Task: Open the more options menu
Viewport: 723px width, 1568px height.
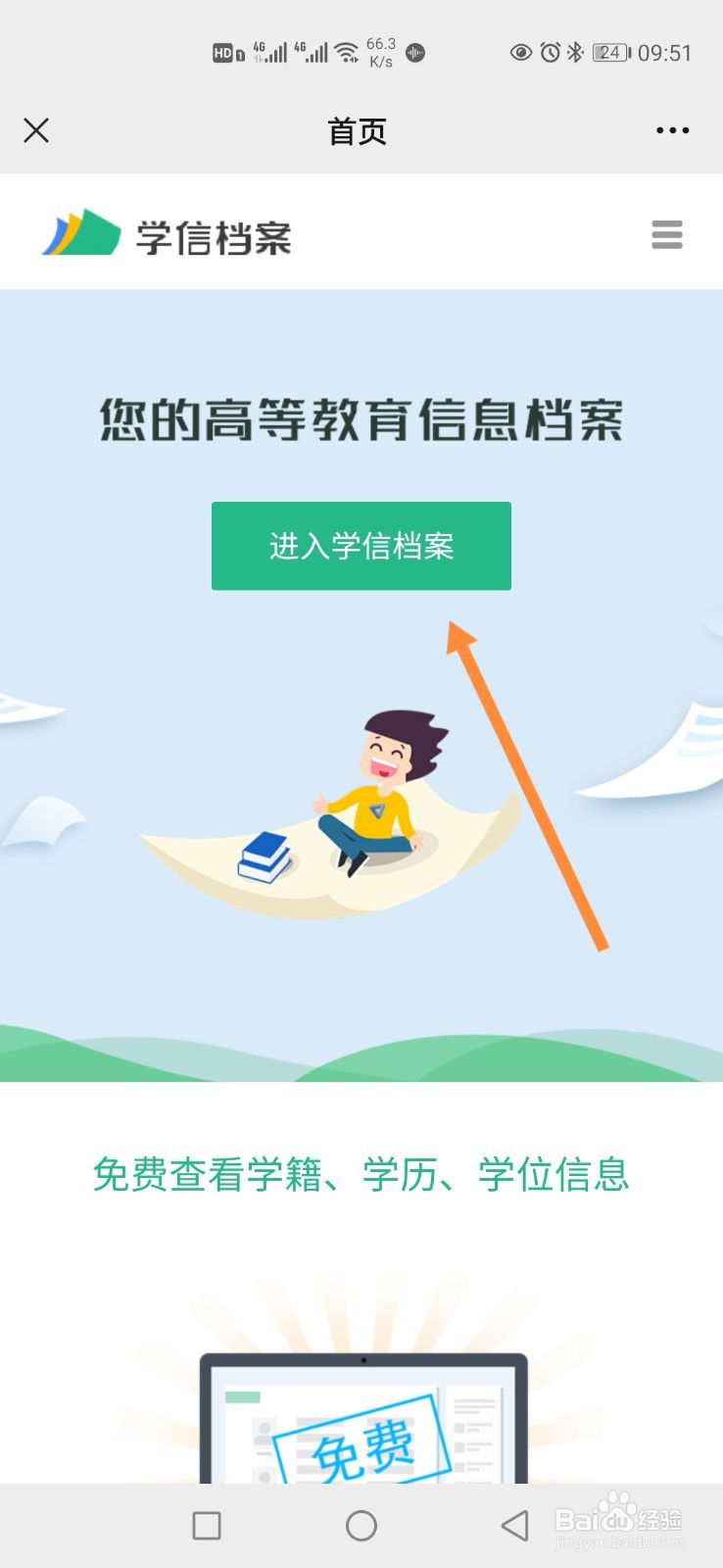Action: (672, 129)
